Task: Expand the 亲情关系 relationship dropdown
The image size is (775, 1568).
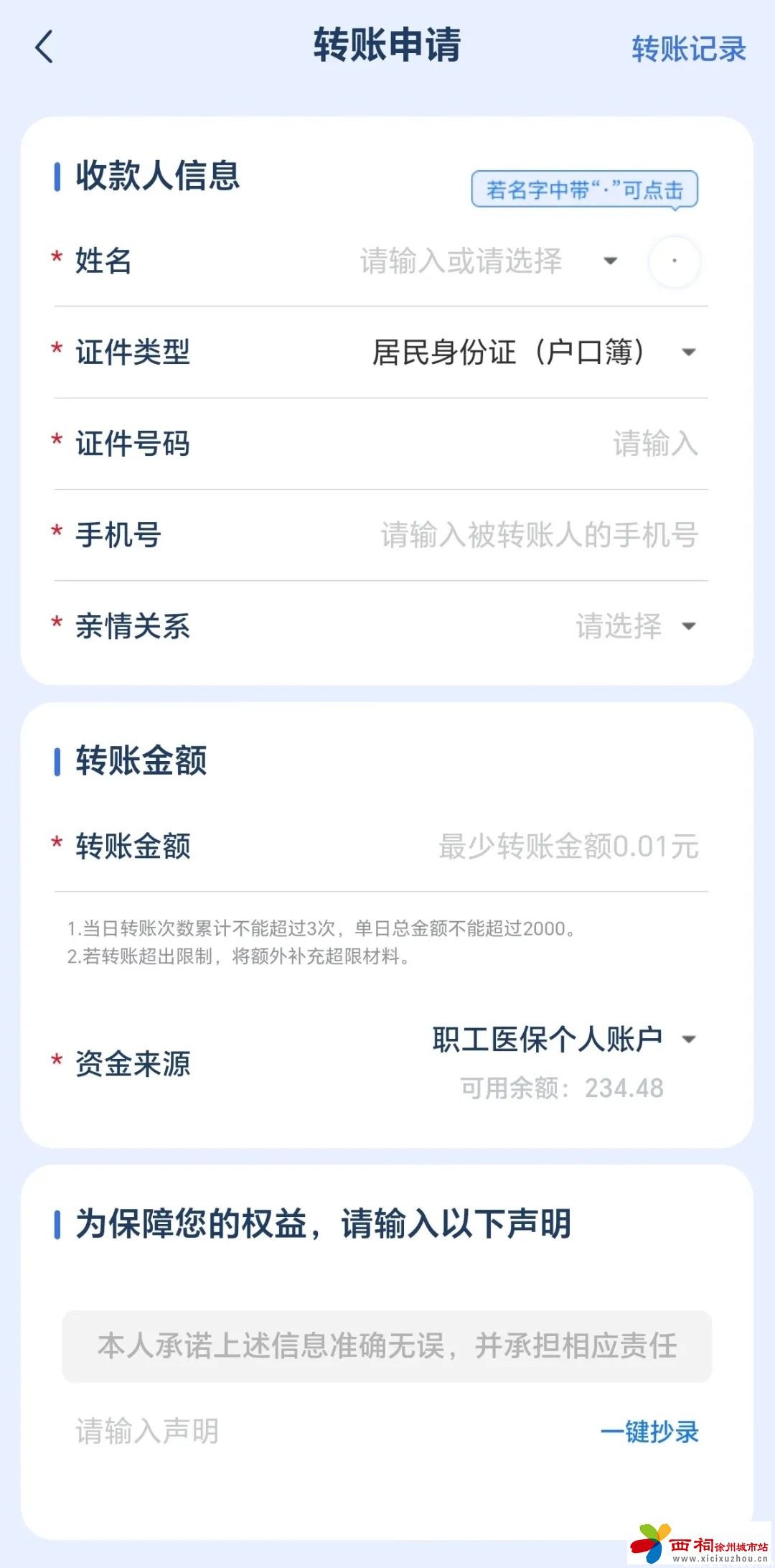Action: point(687,626)
